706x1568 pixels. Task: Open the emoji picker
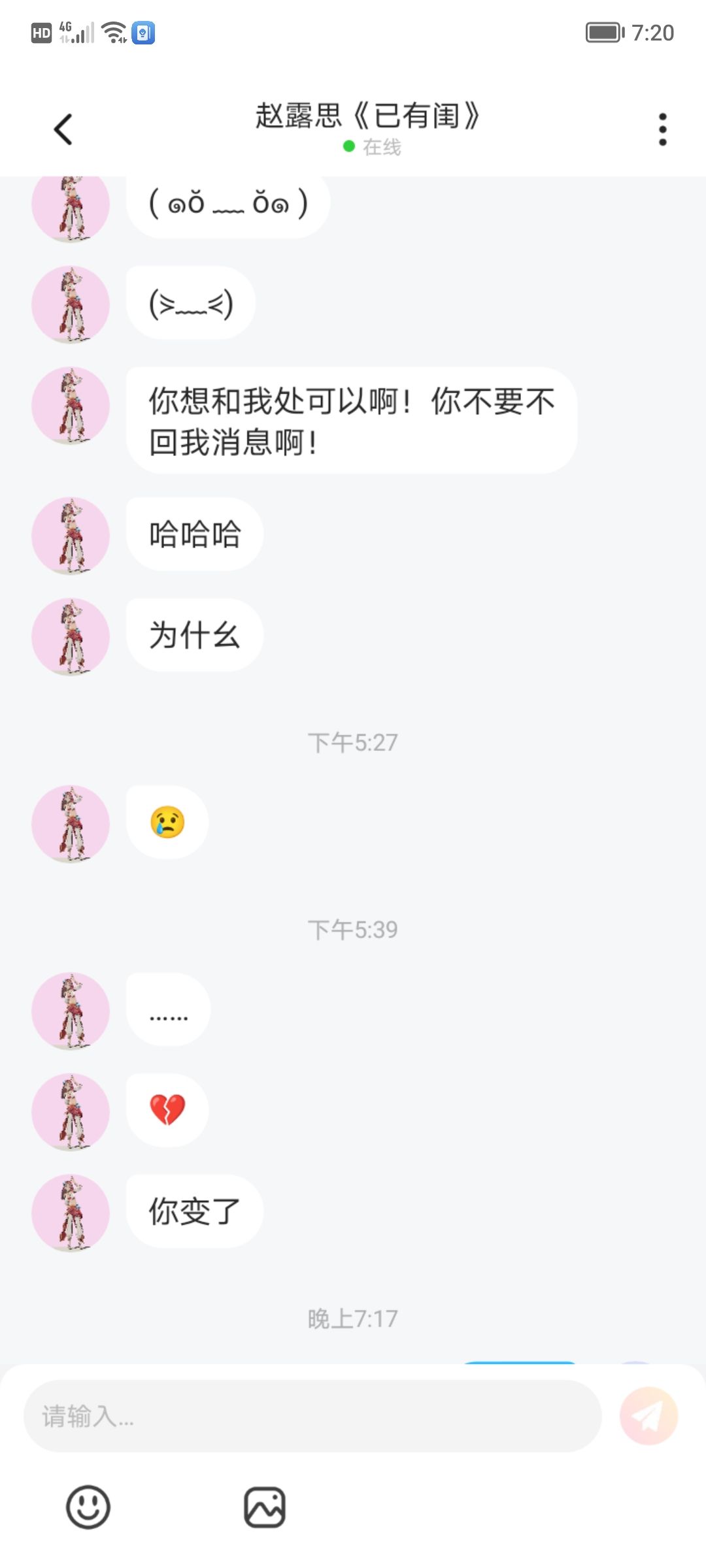point(88,1507)
